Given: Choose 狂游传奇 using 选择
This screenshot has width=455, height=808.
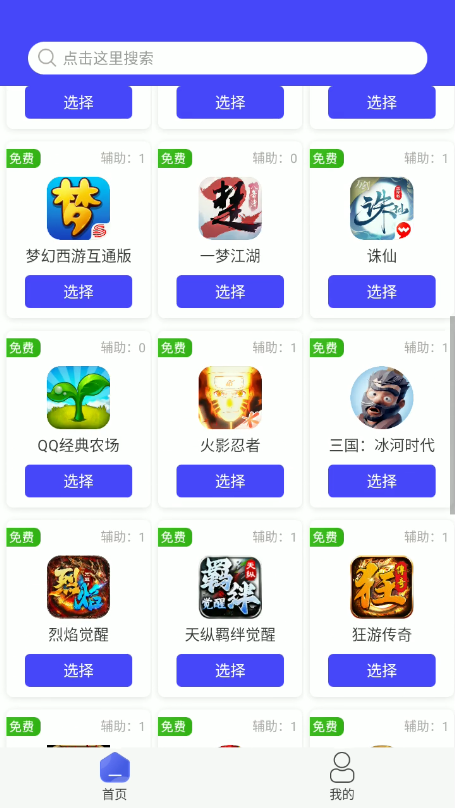Looking at the screenshot, I should pos(382,670).
